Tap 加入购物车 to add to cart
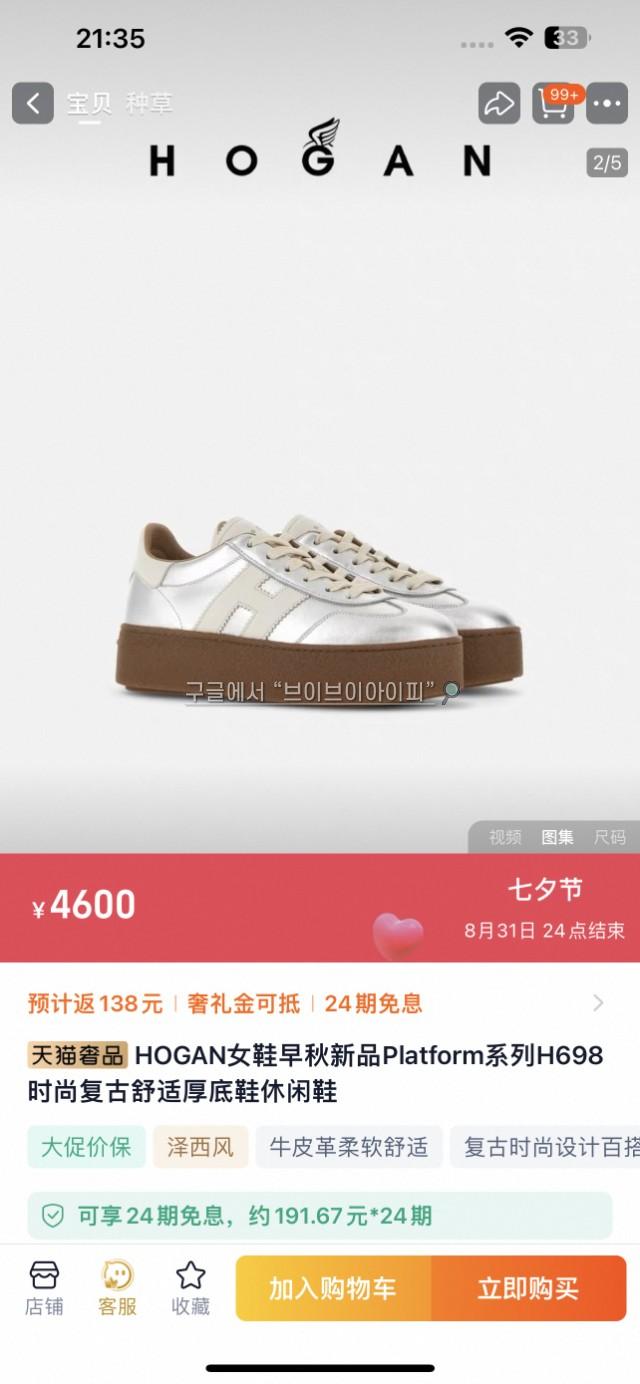The width and height of the screenshot is (640, 1384). [333, 1289]
